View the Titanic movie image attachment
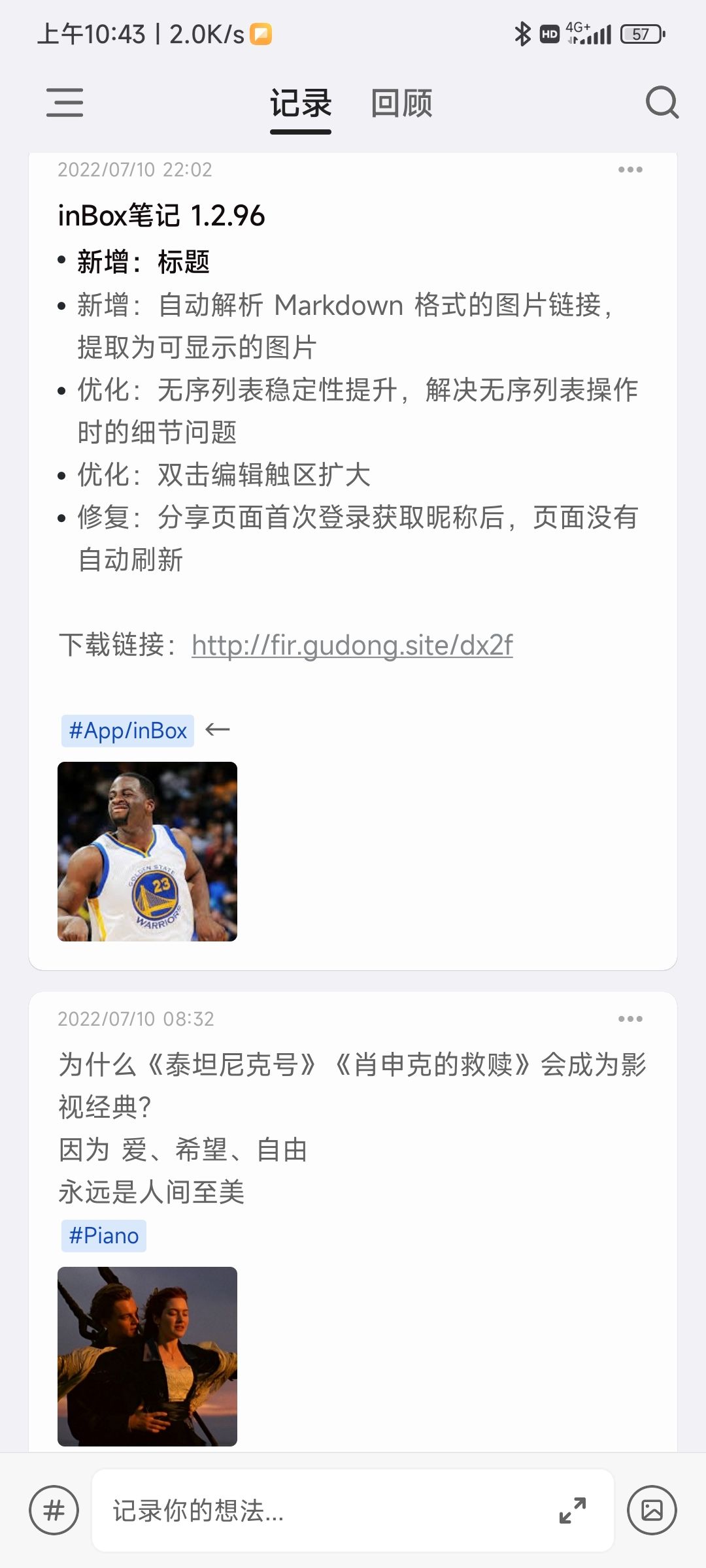This screenshot has height=1568, width=706. [x=147, y=1356]
